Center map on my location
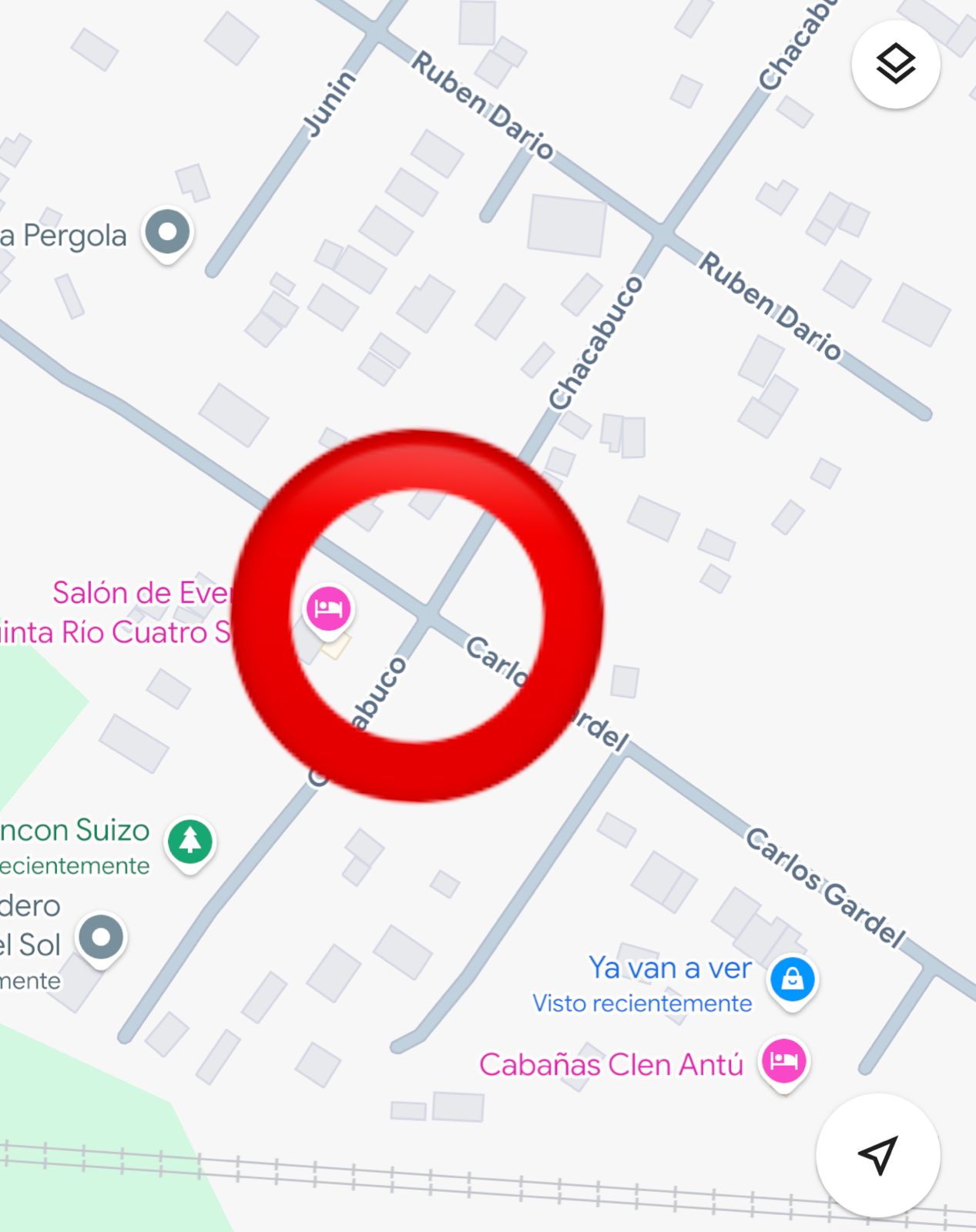The height and width of the screenshot is (1232, 976). (x=877, y=1154)
